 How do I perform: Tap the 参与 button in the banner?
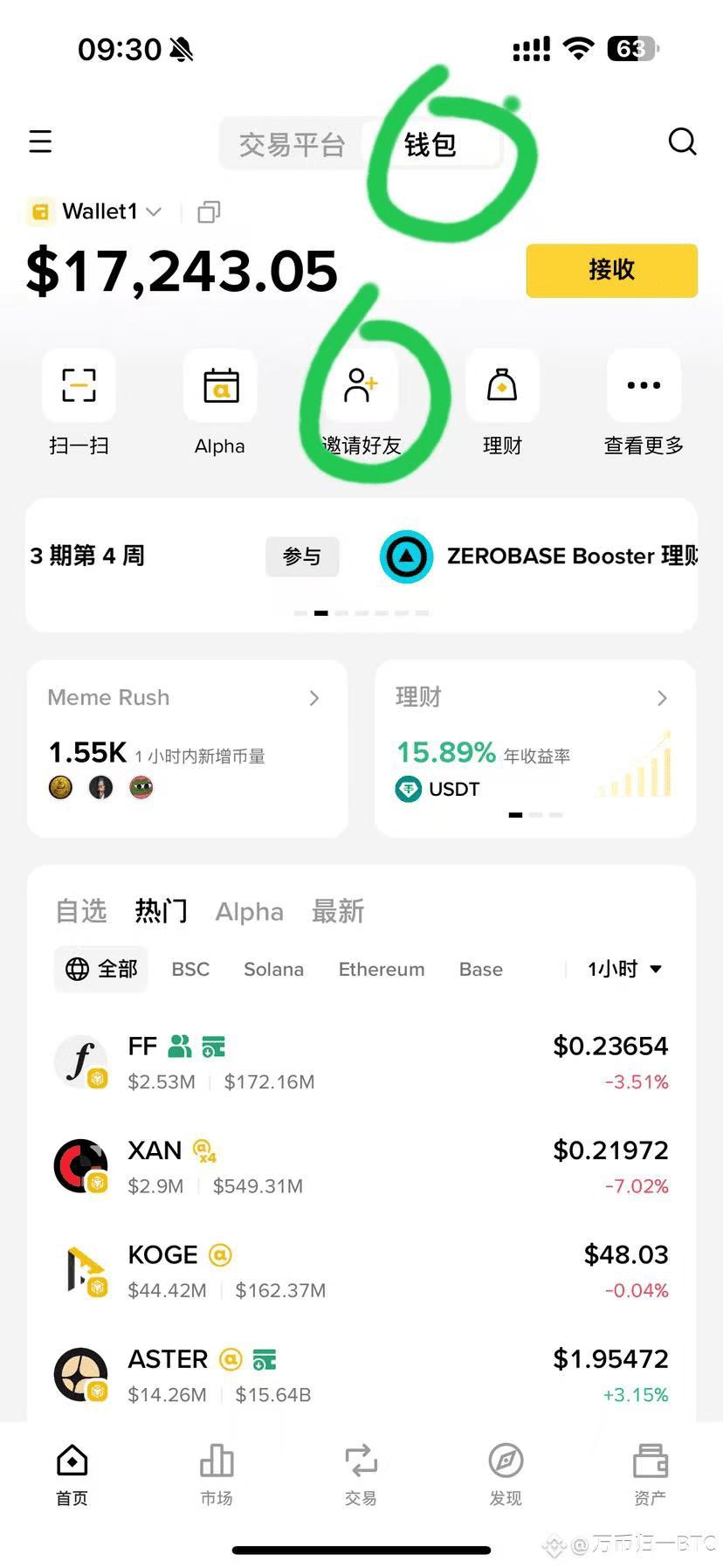point(302,556)
